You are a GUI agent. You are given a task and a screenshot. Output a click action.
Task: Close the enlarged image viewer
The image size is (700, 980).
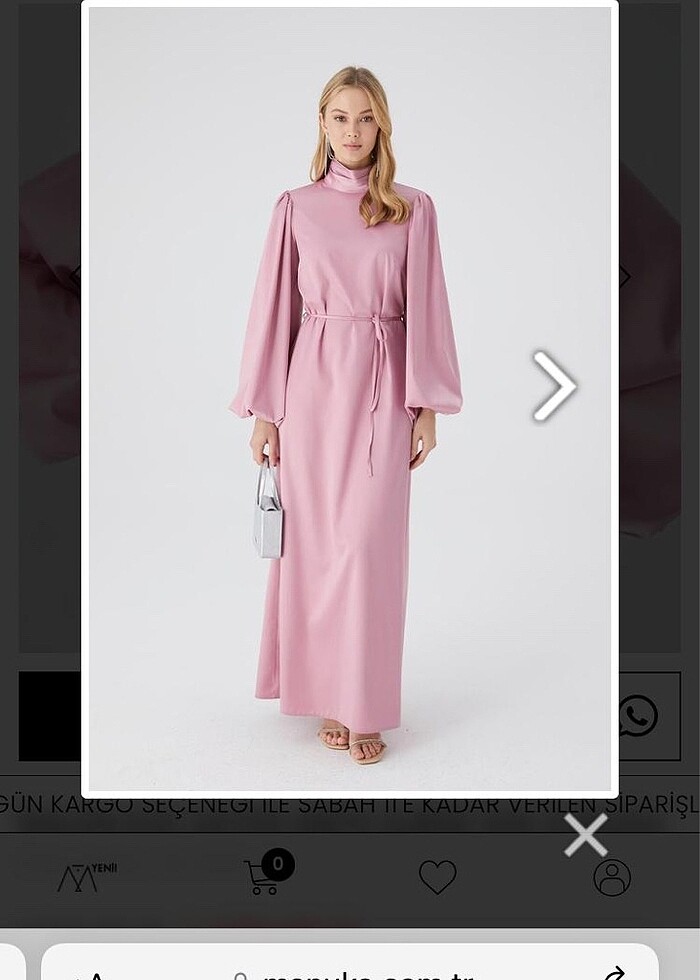click(x=585, y=834)
